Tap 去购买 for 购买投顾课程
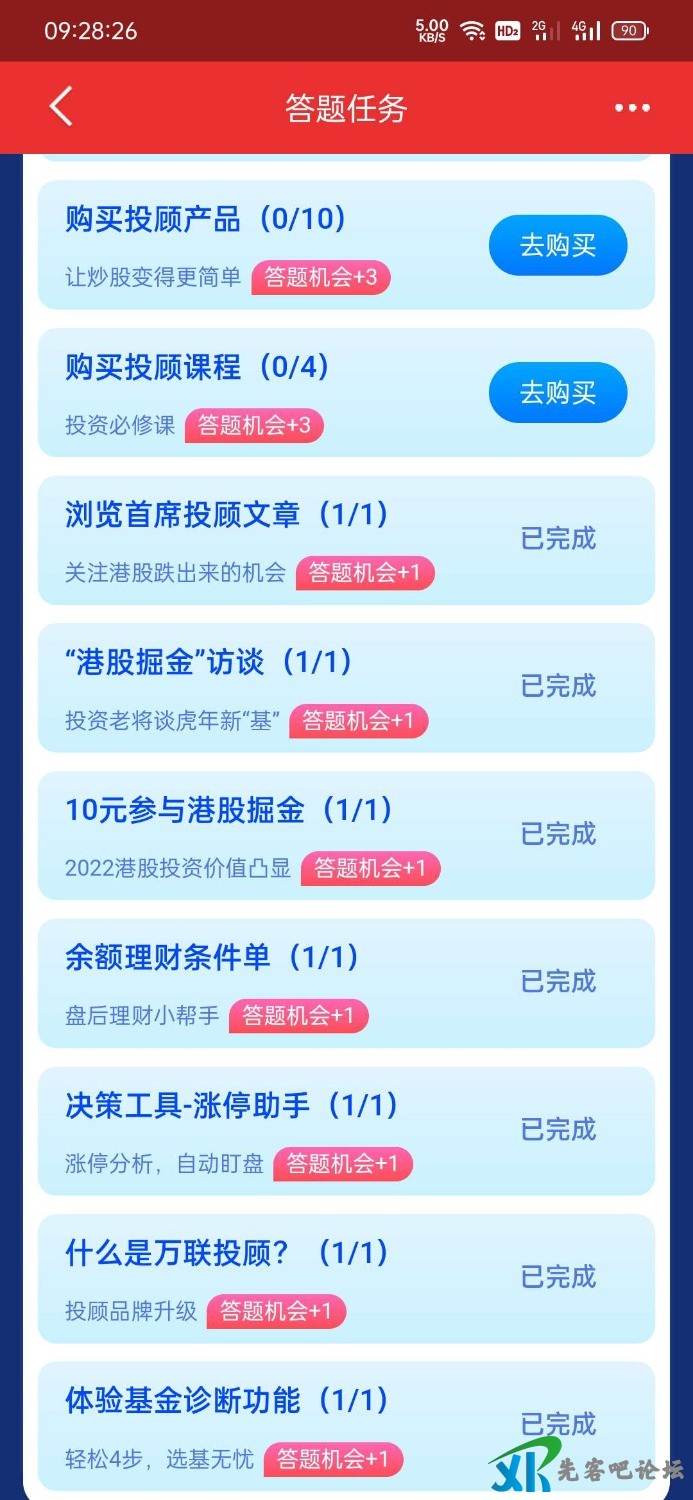Screen dimensions: 693x1500 click(557, 393)
